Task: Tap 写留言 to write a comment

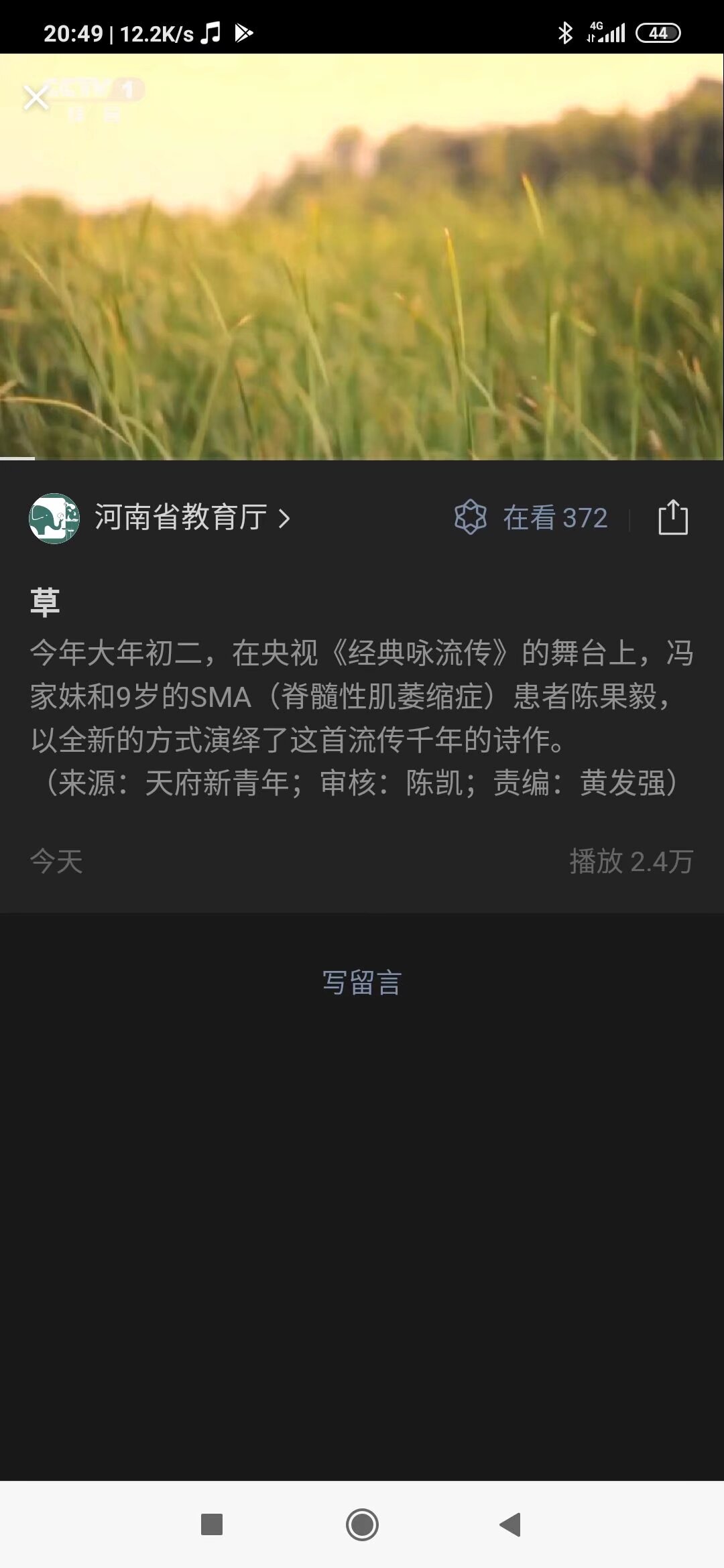Action: (362, 983)
